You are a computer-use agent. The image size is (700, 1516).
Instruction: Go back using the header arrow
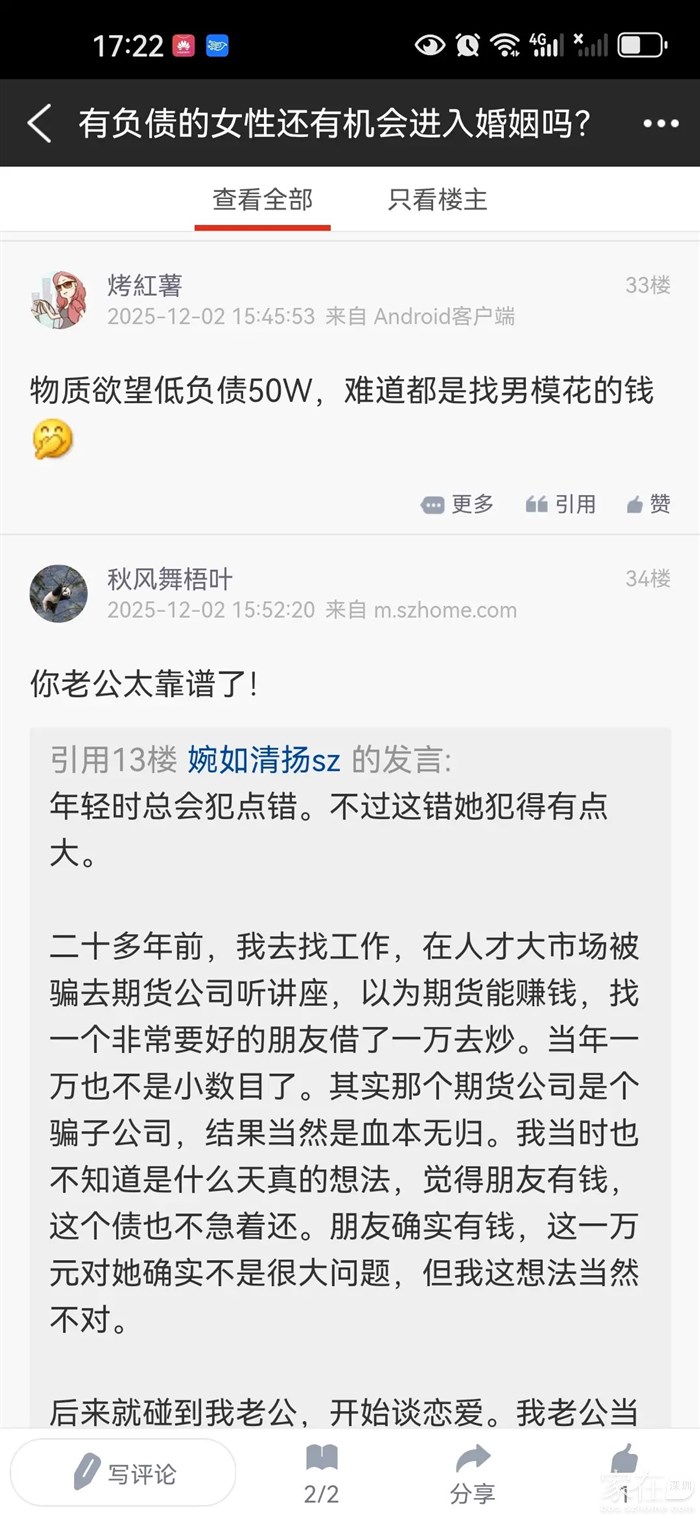coord(39,124)
